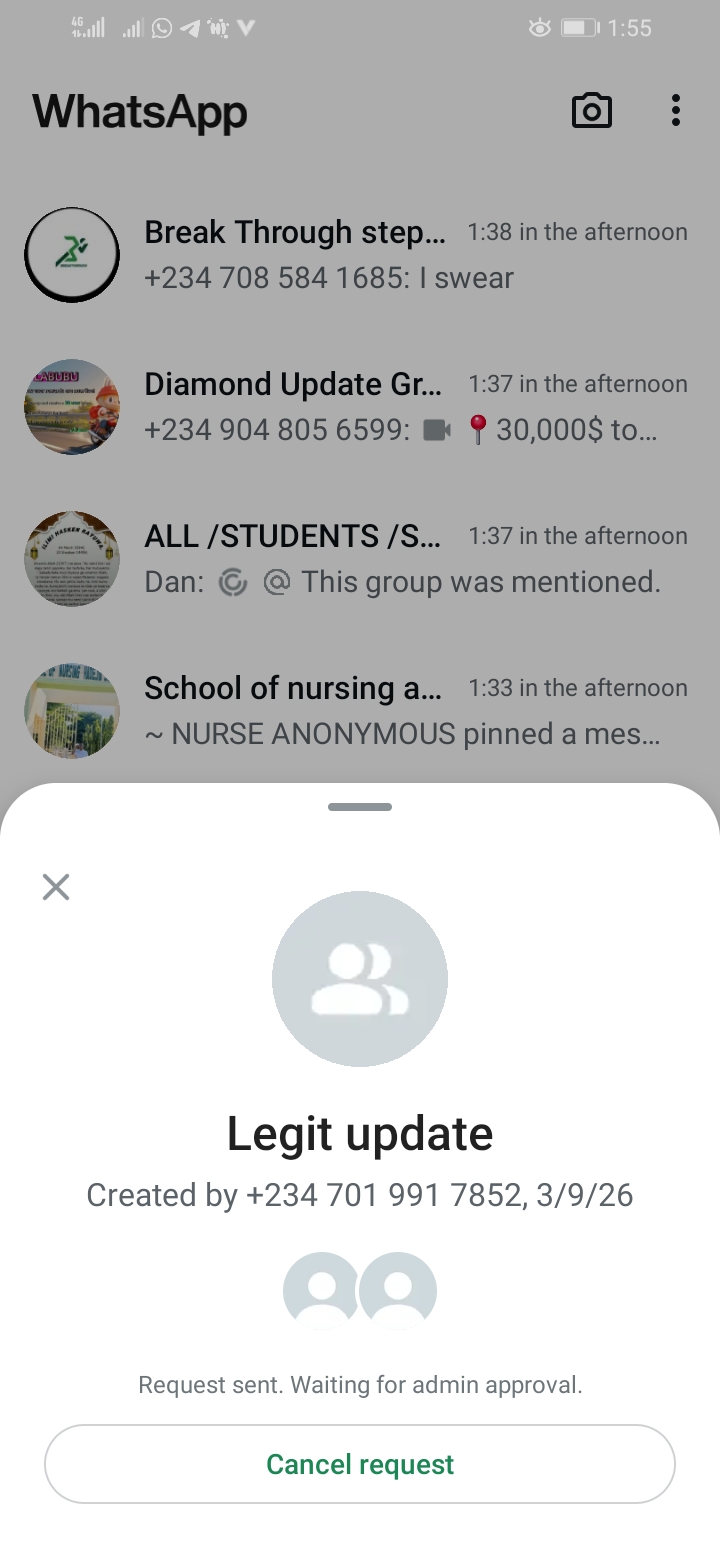Open the WhatsApp camera
This screenshot has width=720, height=1560.
[591, 111]
